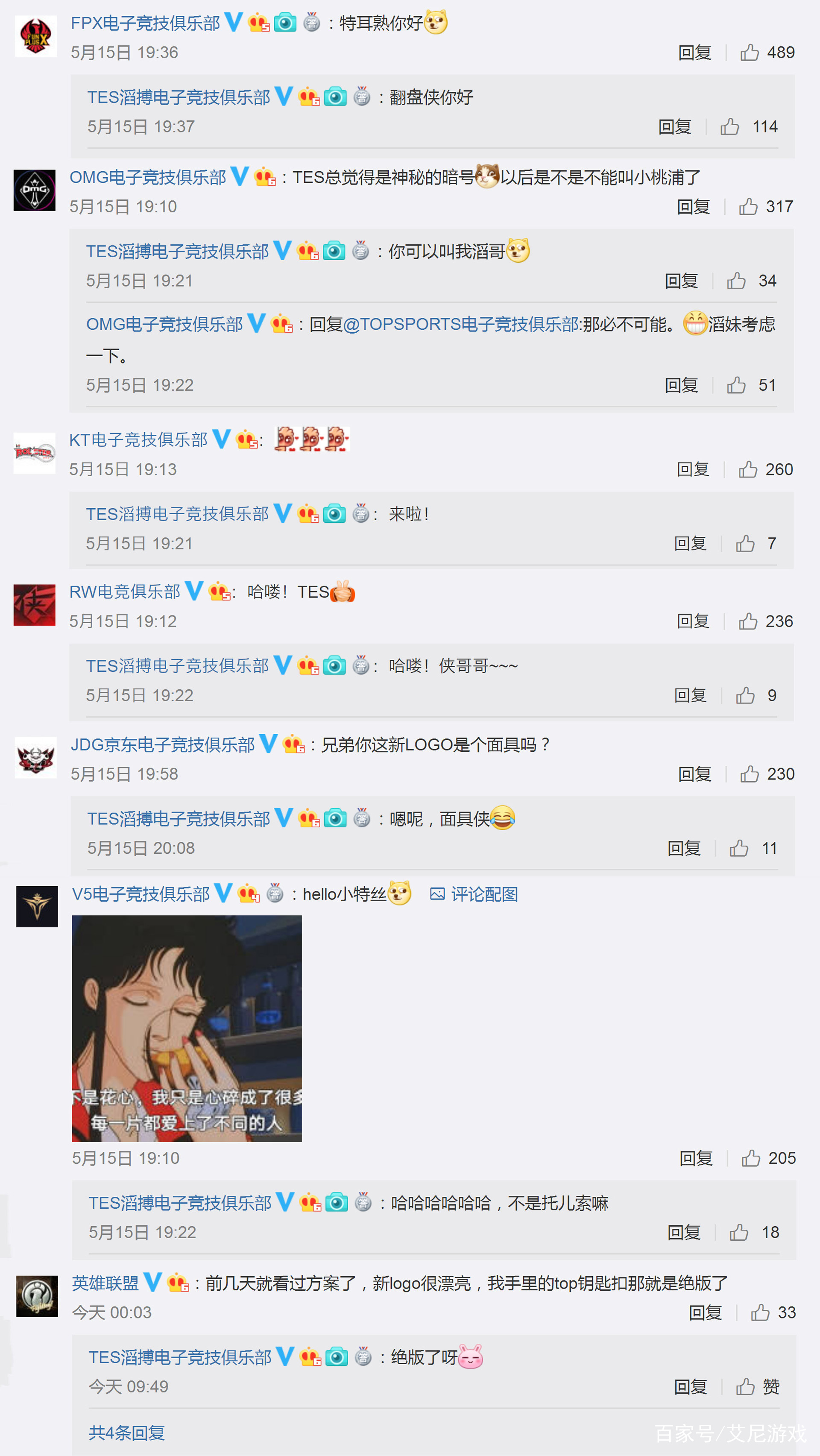Open RW电竞俱乐部's profile

pyautogui.click(x=124, y=592)
